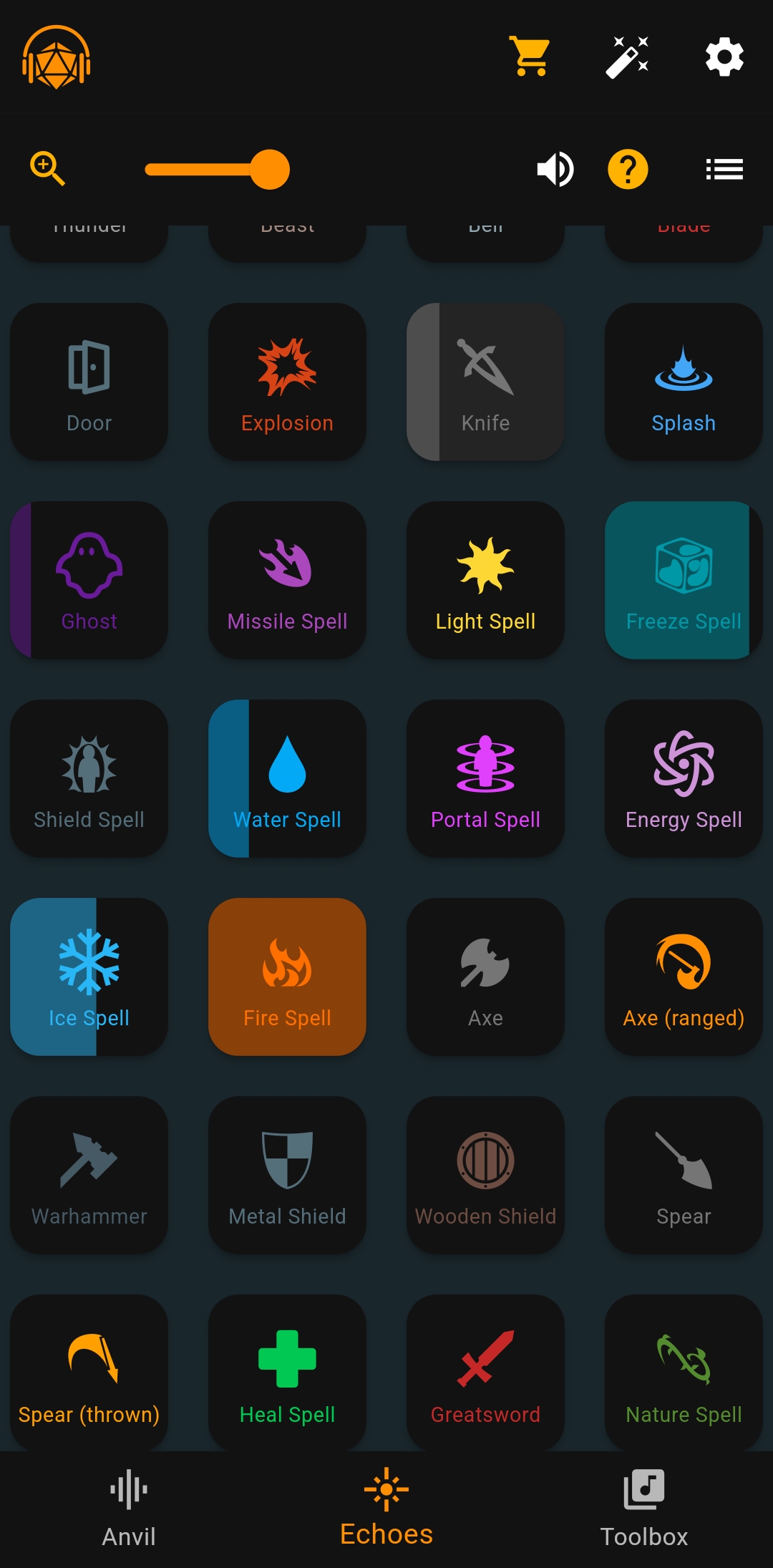Image resolution: width=773 pixels, height=1568 pixels.
Task: Play the Heal Spell effect
Action: (287, 1373)
